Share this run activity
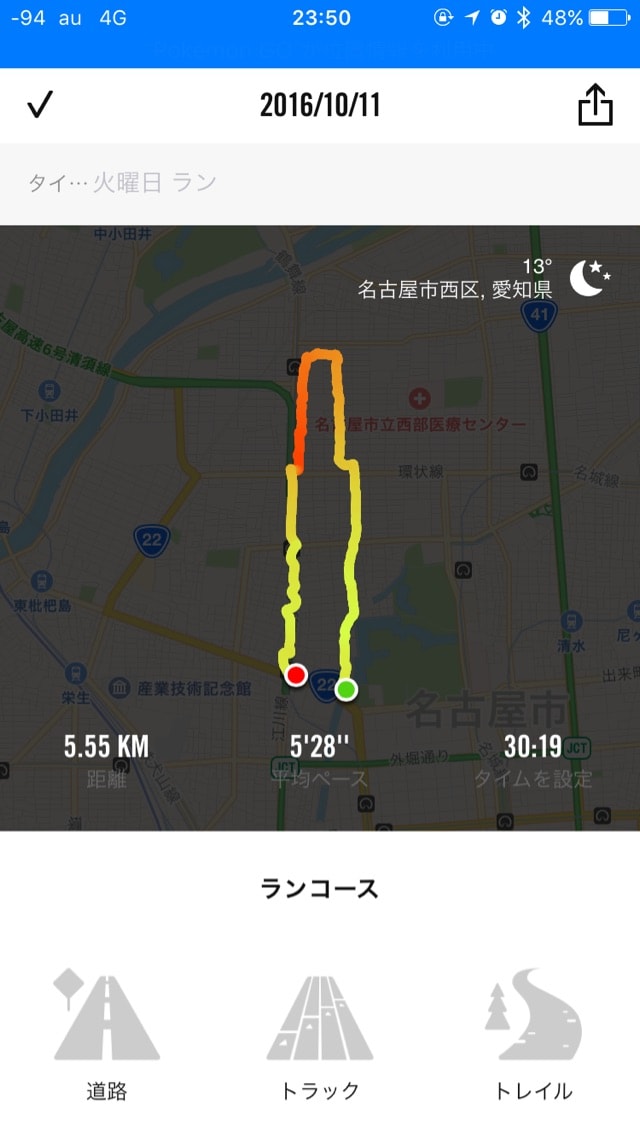 click(x=595, y=105)
